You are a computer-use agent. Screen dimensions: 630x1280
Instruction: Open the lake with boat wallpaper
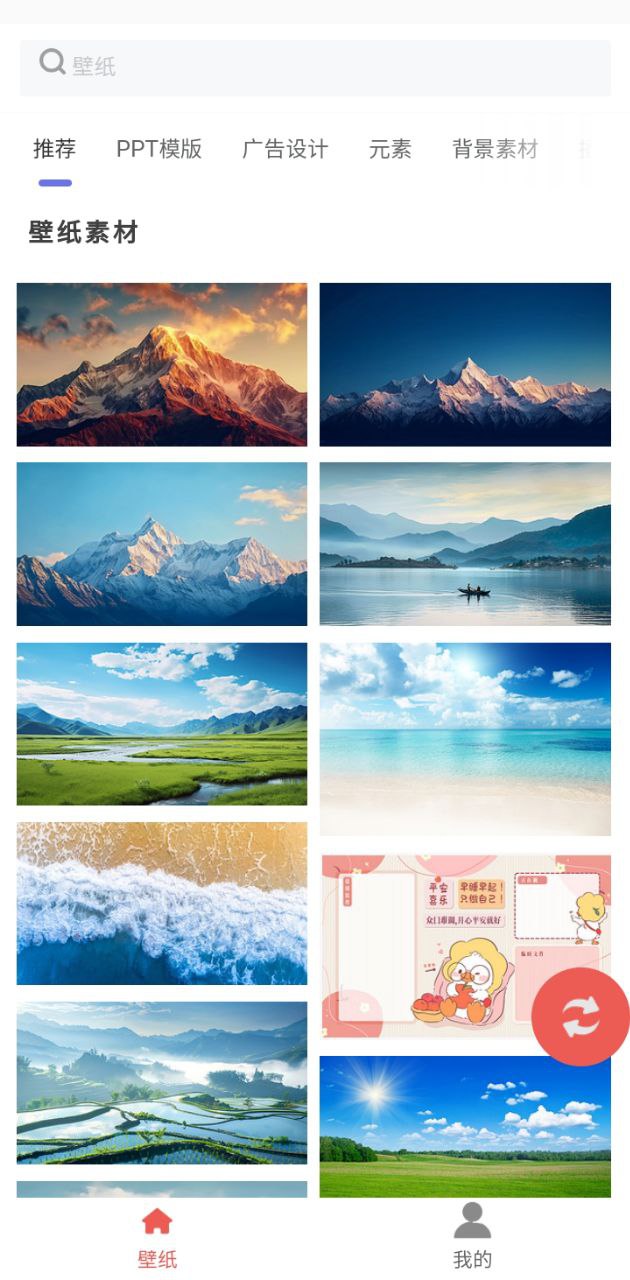(465, 544)
